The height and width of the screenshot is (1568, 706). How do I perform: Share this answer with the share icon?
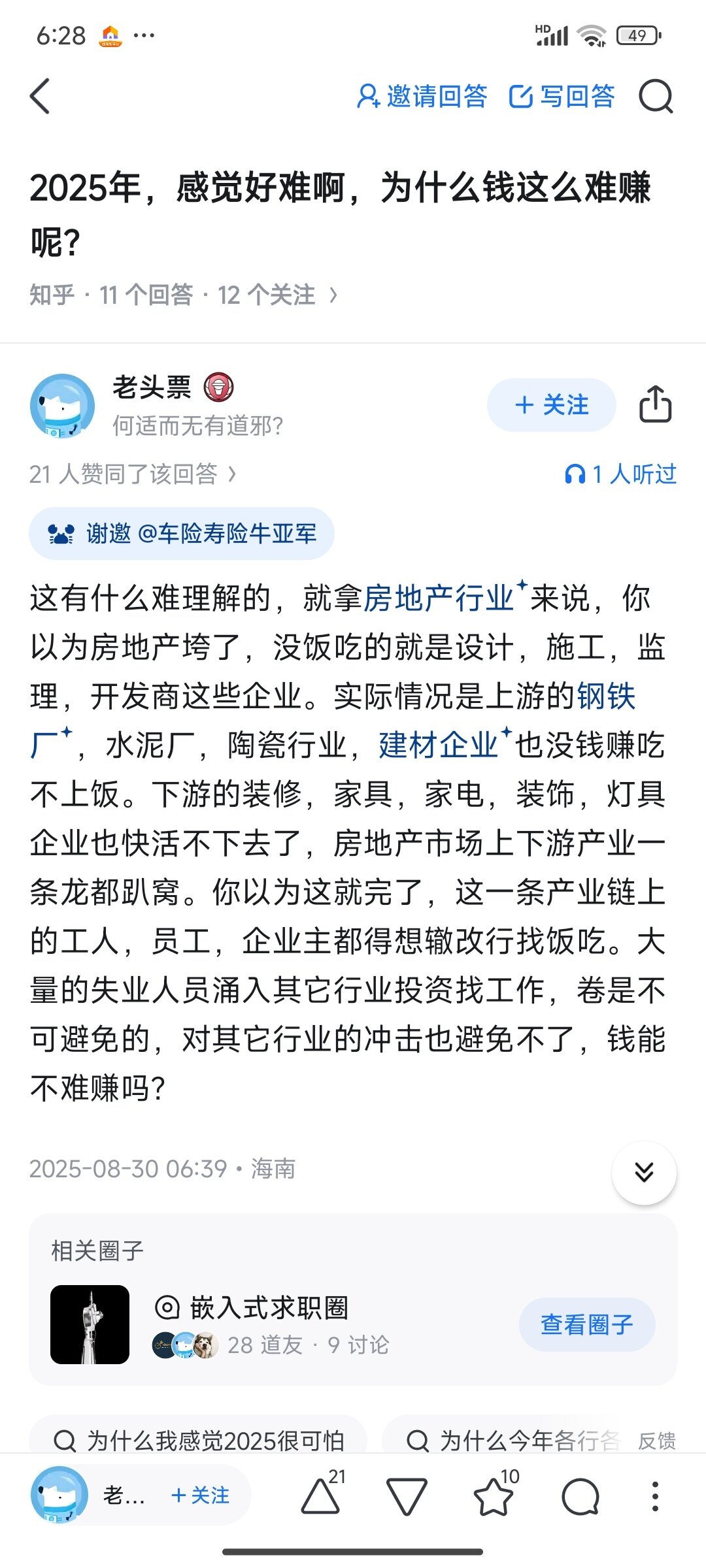(655, 405)
